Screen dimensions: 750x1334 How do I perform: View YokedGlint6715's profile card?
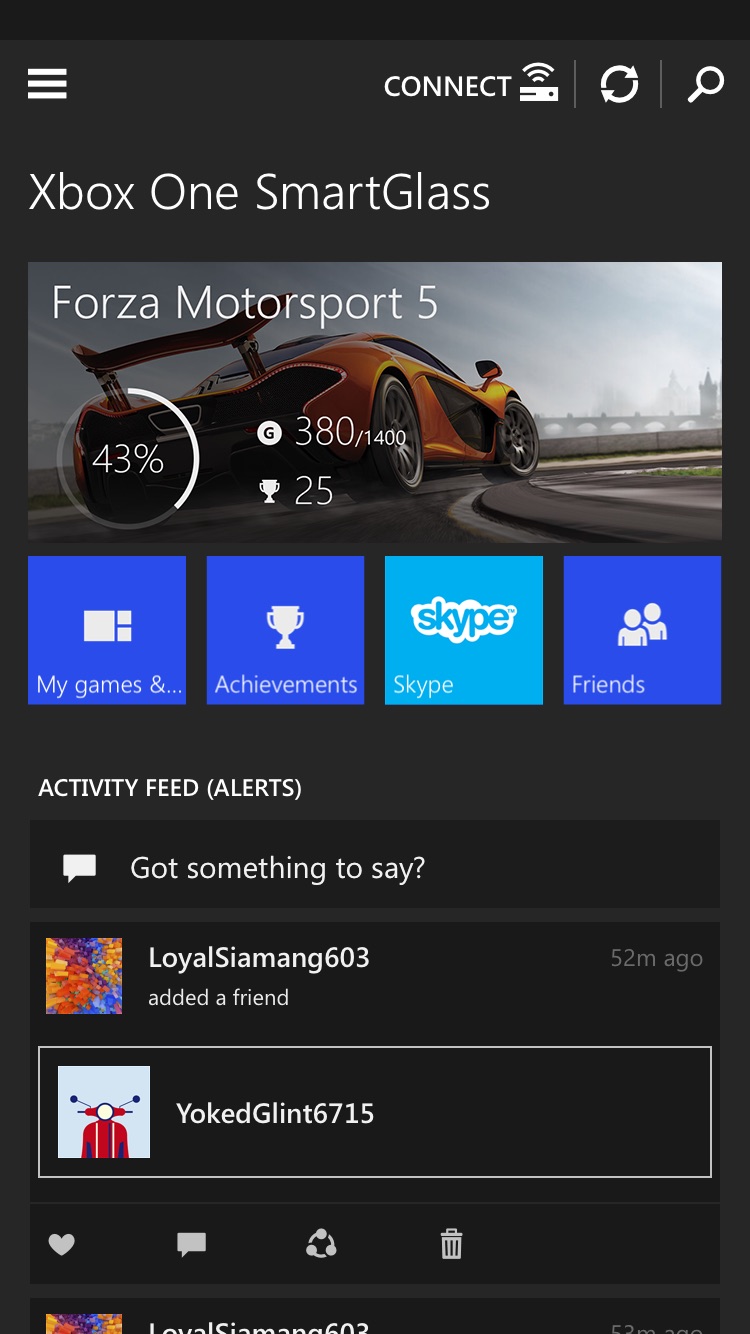click(x=375, y=1112)
